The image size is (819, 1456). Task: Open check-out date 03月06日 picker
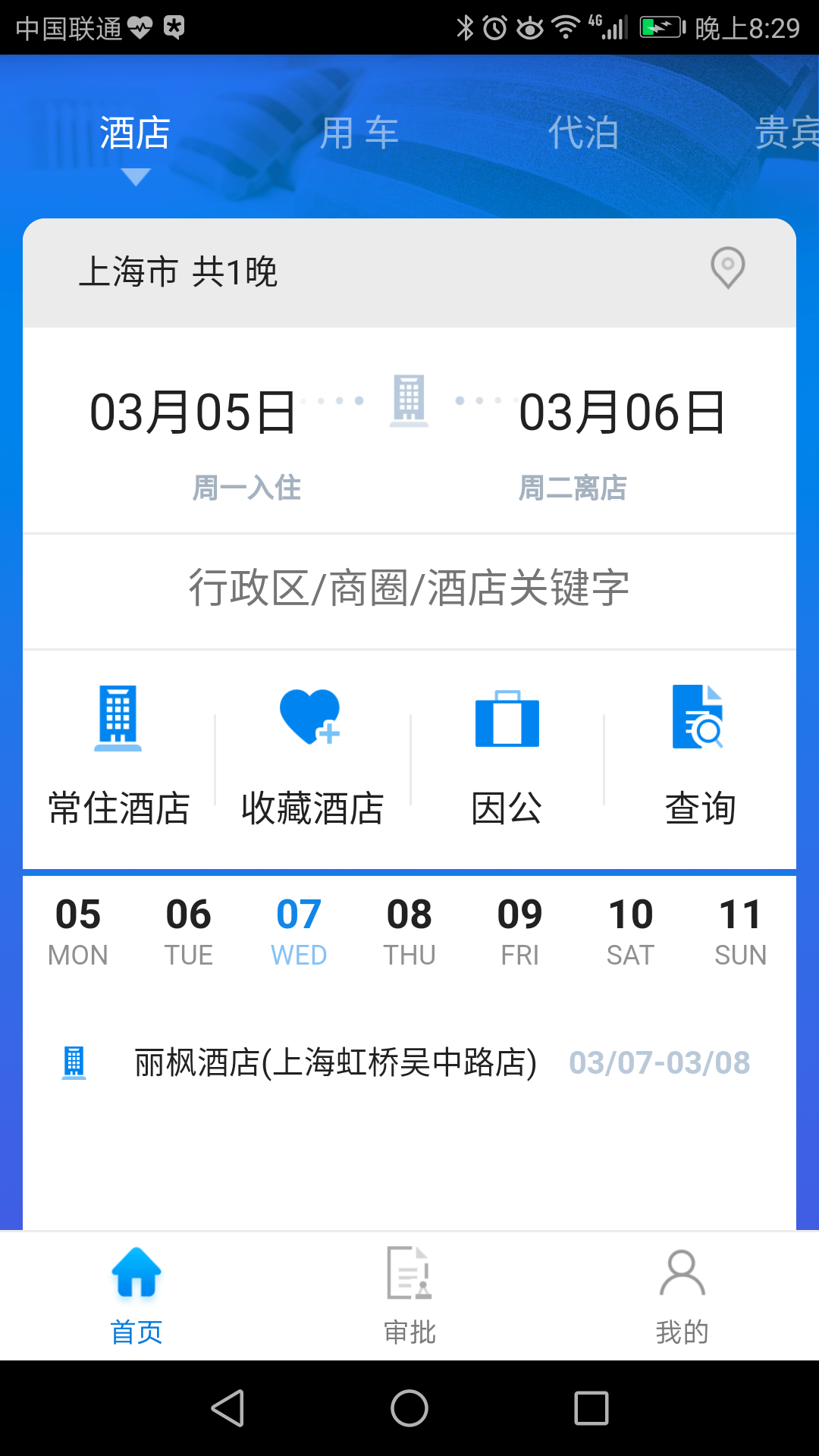(623, 413)
